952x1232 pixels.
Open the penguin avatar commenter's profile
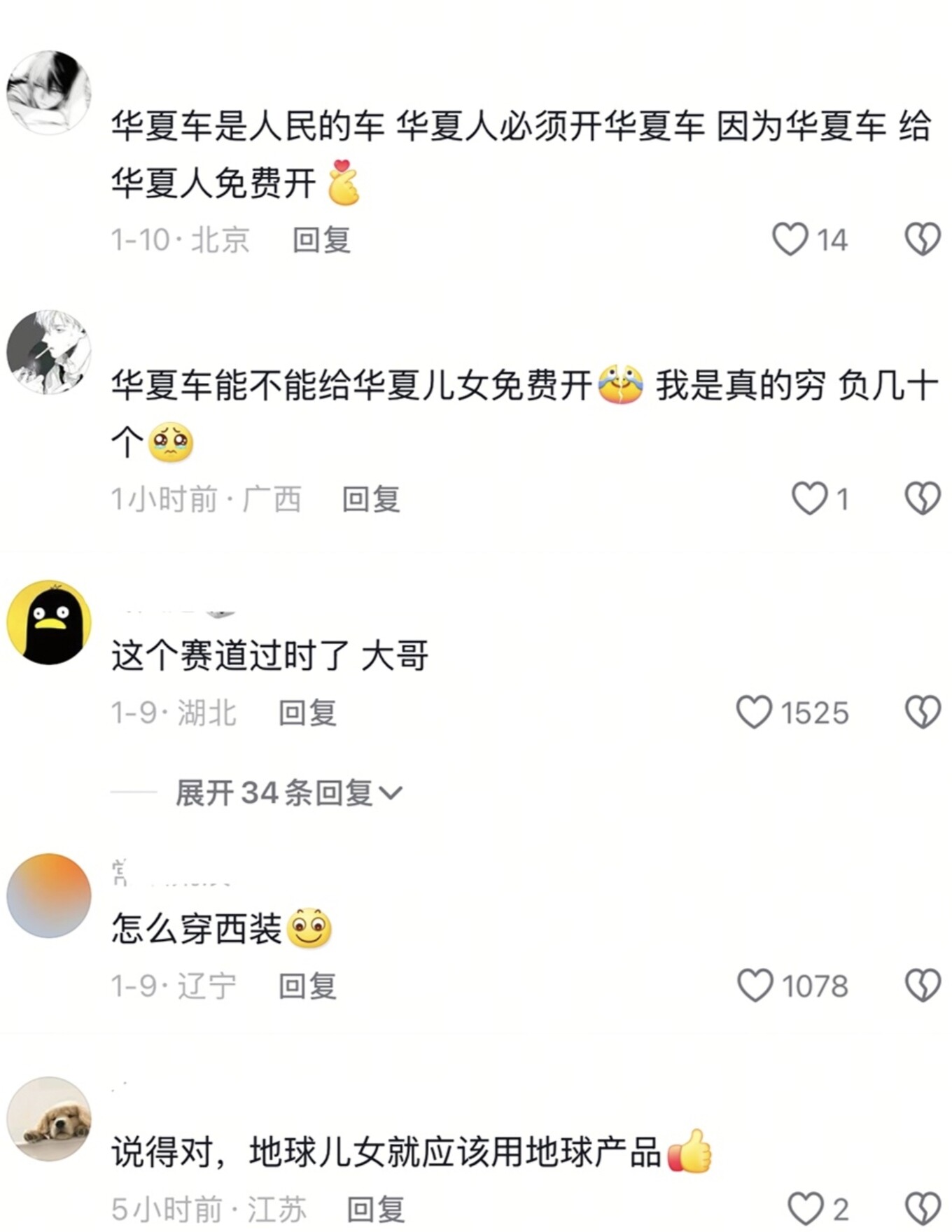(49, 622)
